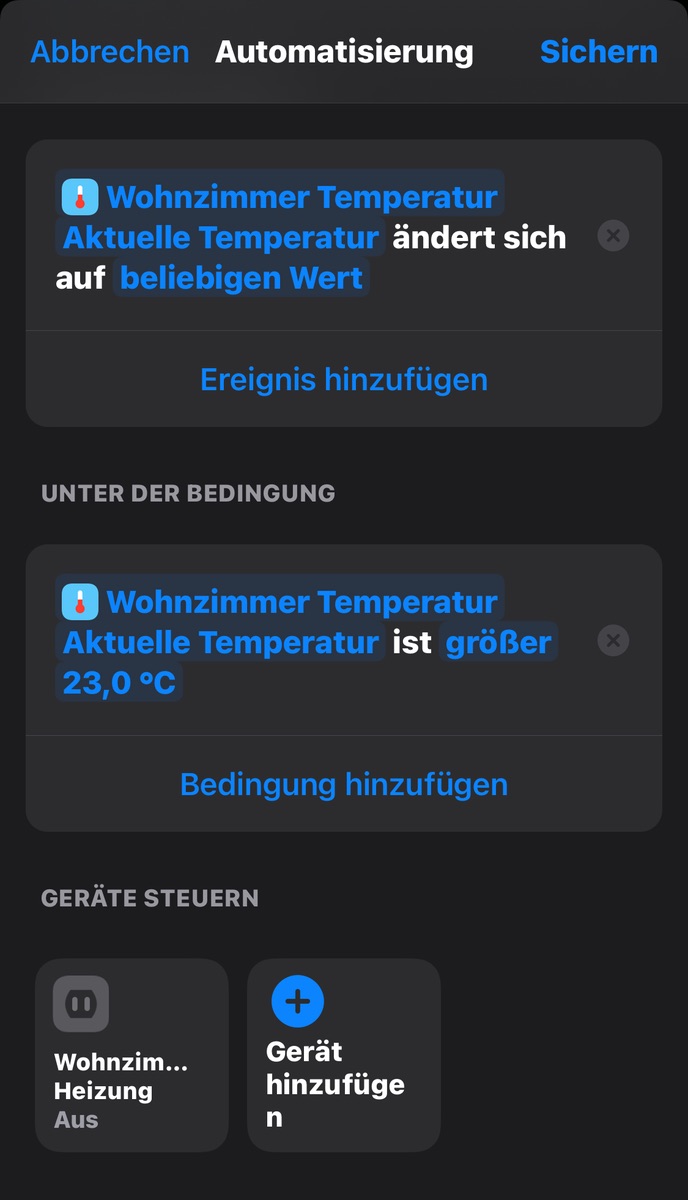Tap Abbrechen to cancel the automation

[109, 52]
